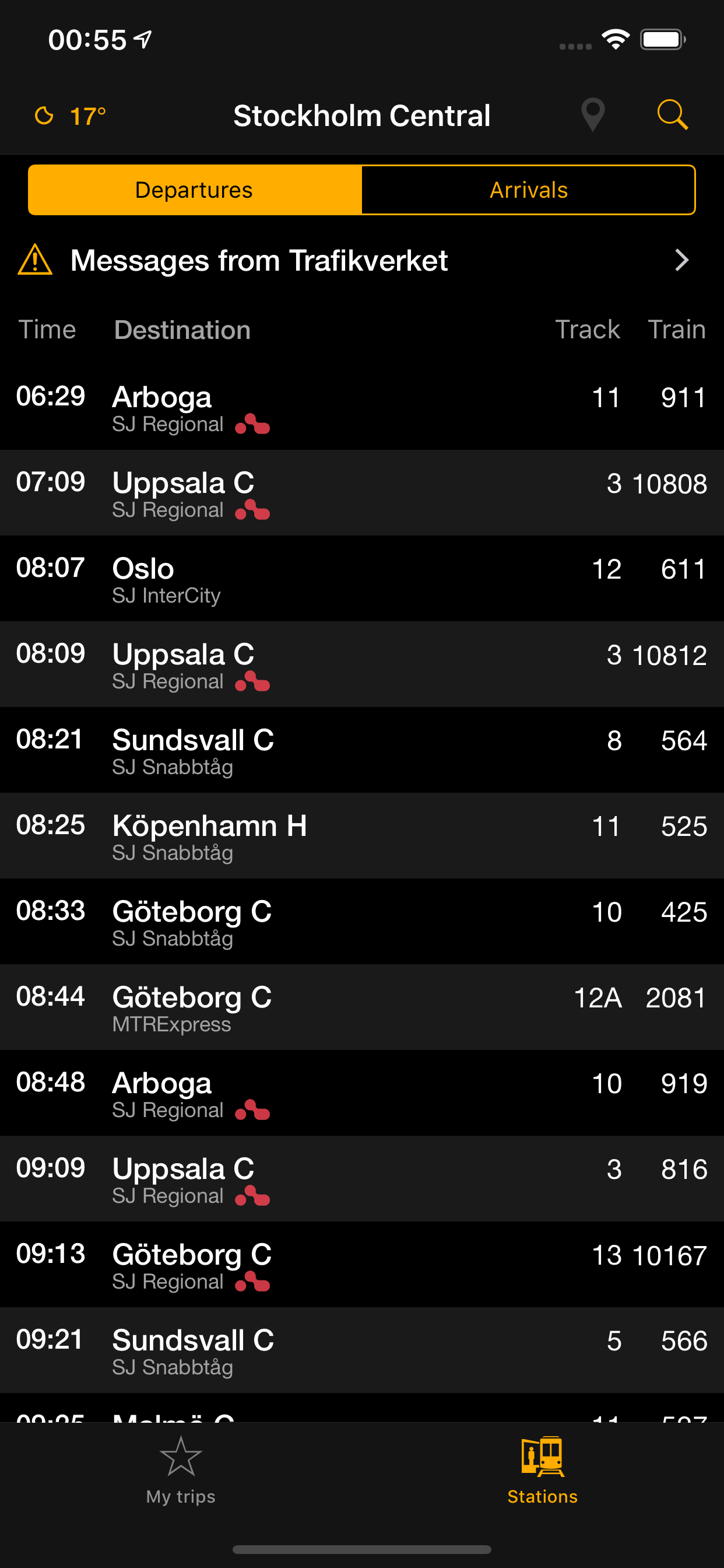Viewport: 724px width, 1568px height.
Task: Open the 08:48 Arboga train 919
Action: point(361,1094)
